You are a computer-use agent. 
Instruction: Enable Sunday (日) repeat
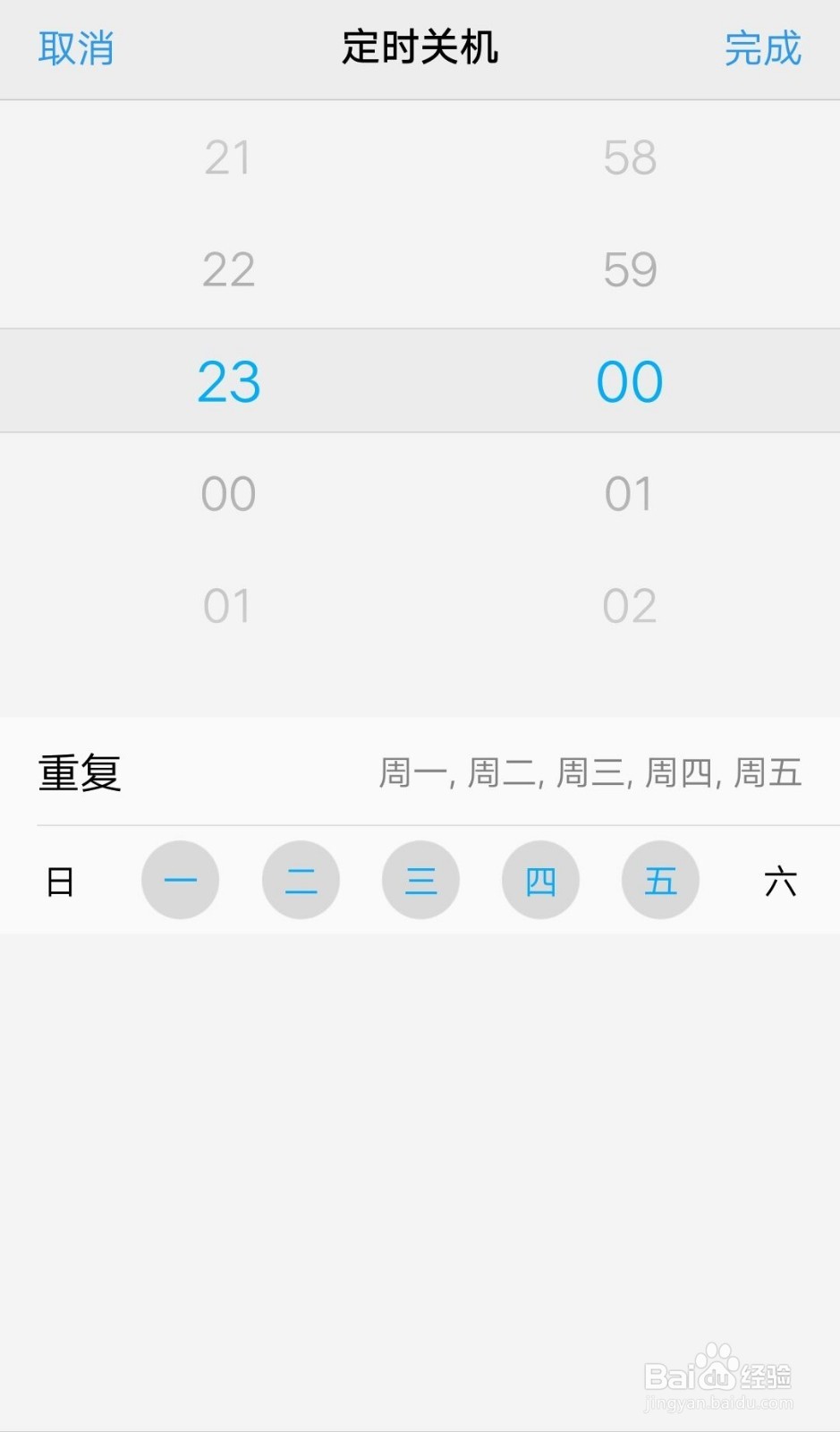pos(59,880)
